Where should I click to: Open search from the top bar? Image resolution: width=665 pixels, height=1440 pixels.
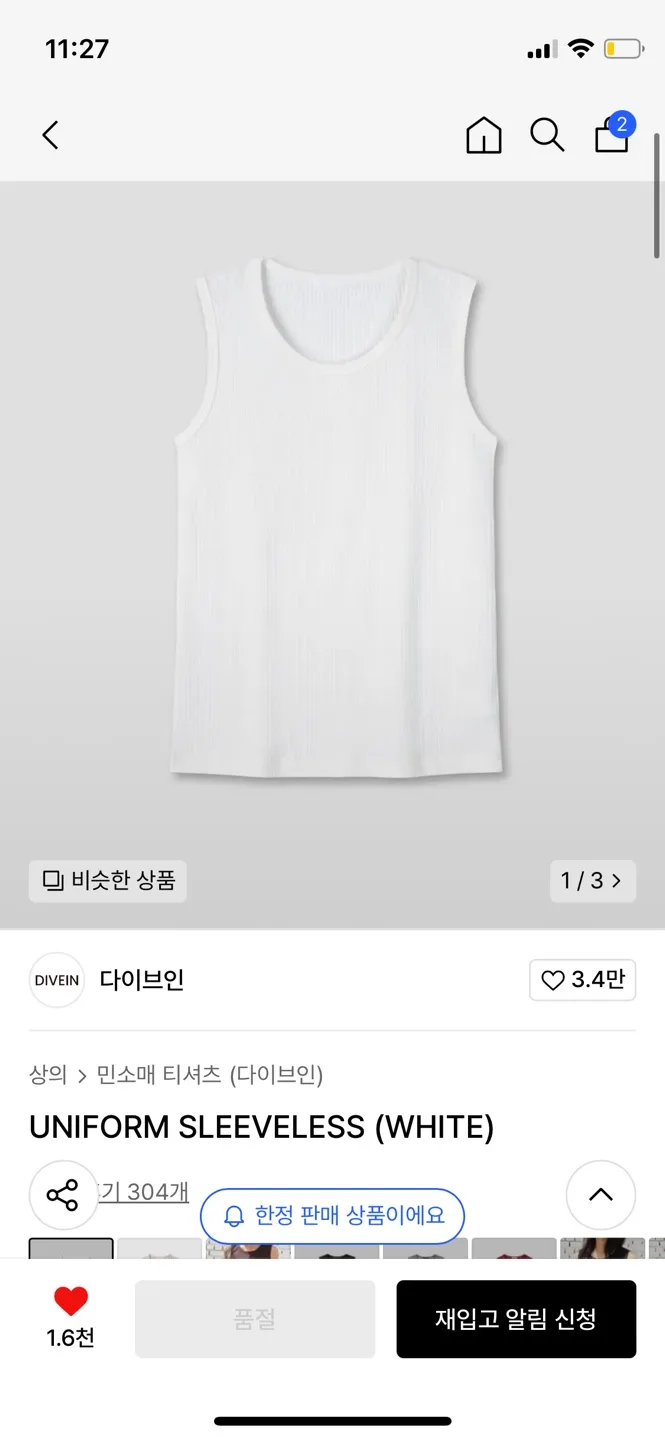[x=547, y=135]
